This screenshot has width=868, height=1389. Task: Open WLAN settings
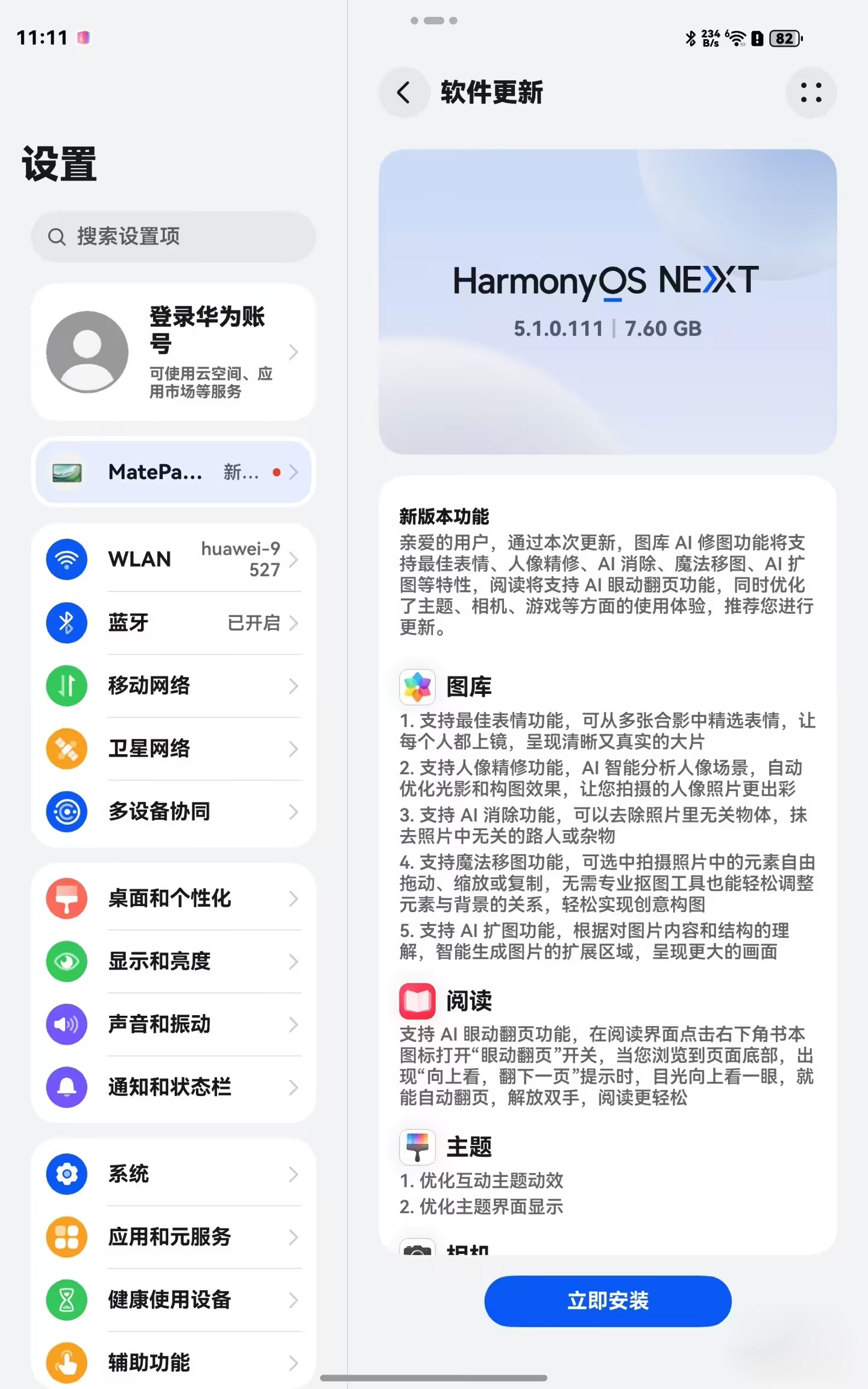(174, 559)
